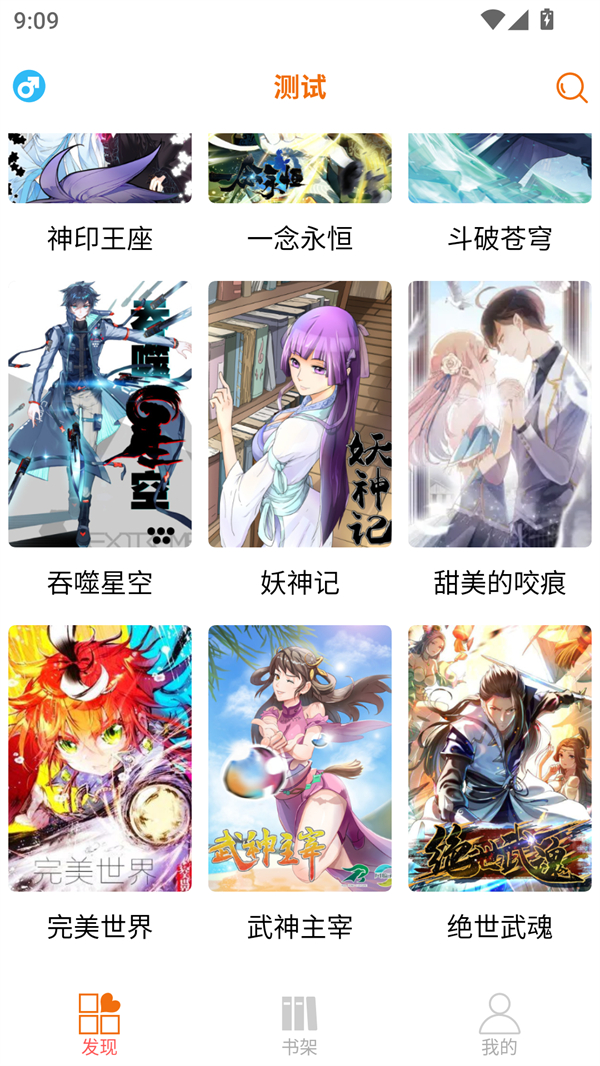This screenshot has height=1066, width=600.
Task: View the 绝世武魂 comic
Action: pyautogui.click(x=499, y=758)
